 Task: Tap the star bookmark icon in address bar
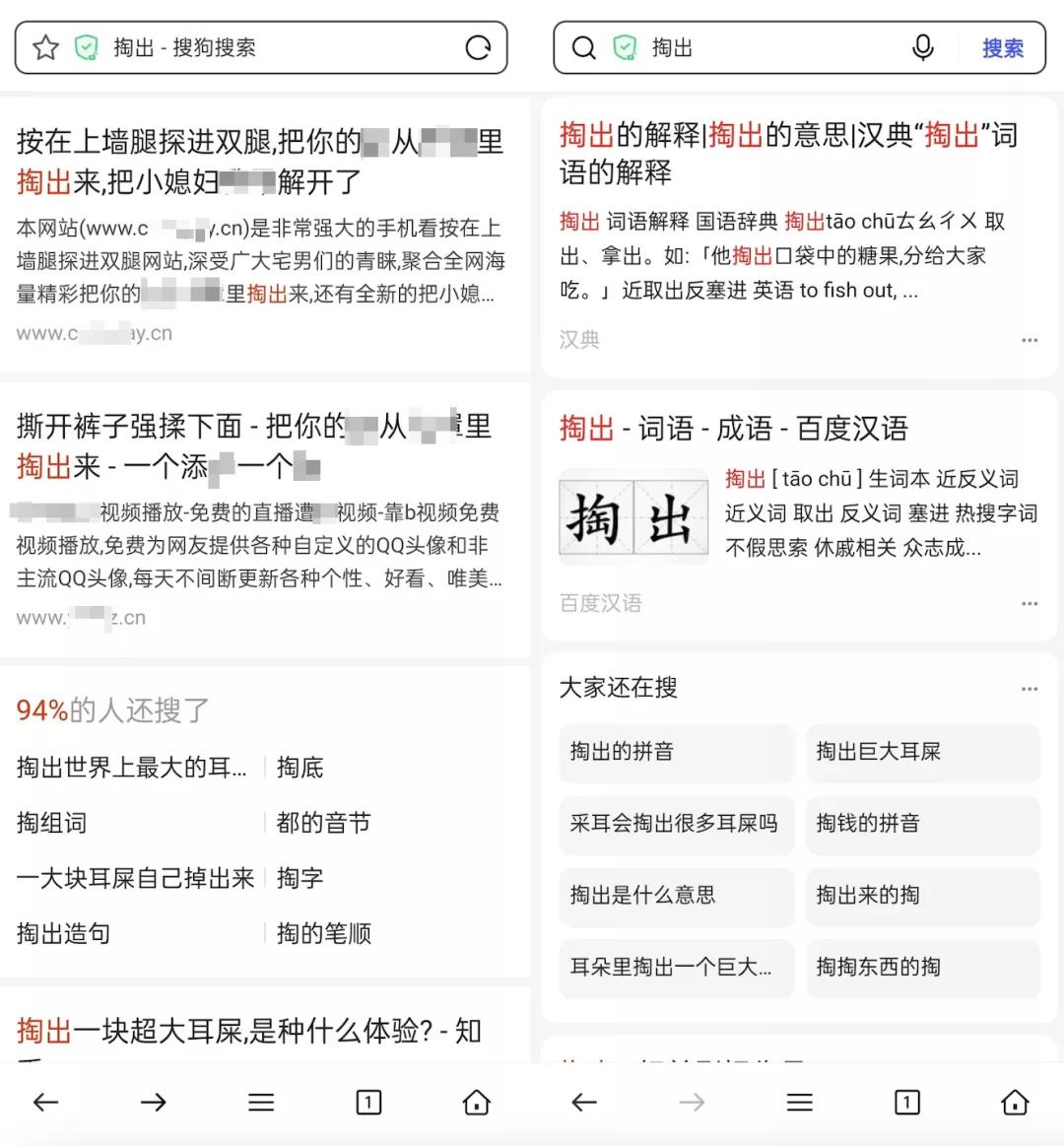click(x=45, y=47)
